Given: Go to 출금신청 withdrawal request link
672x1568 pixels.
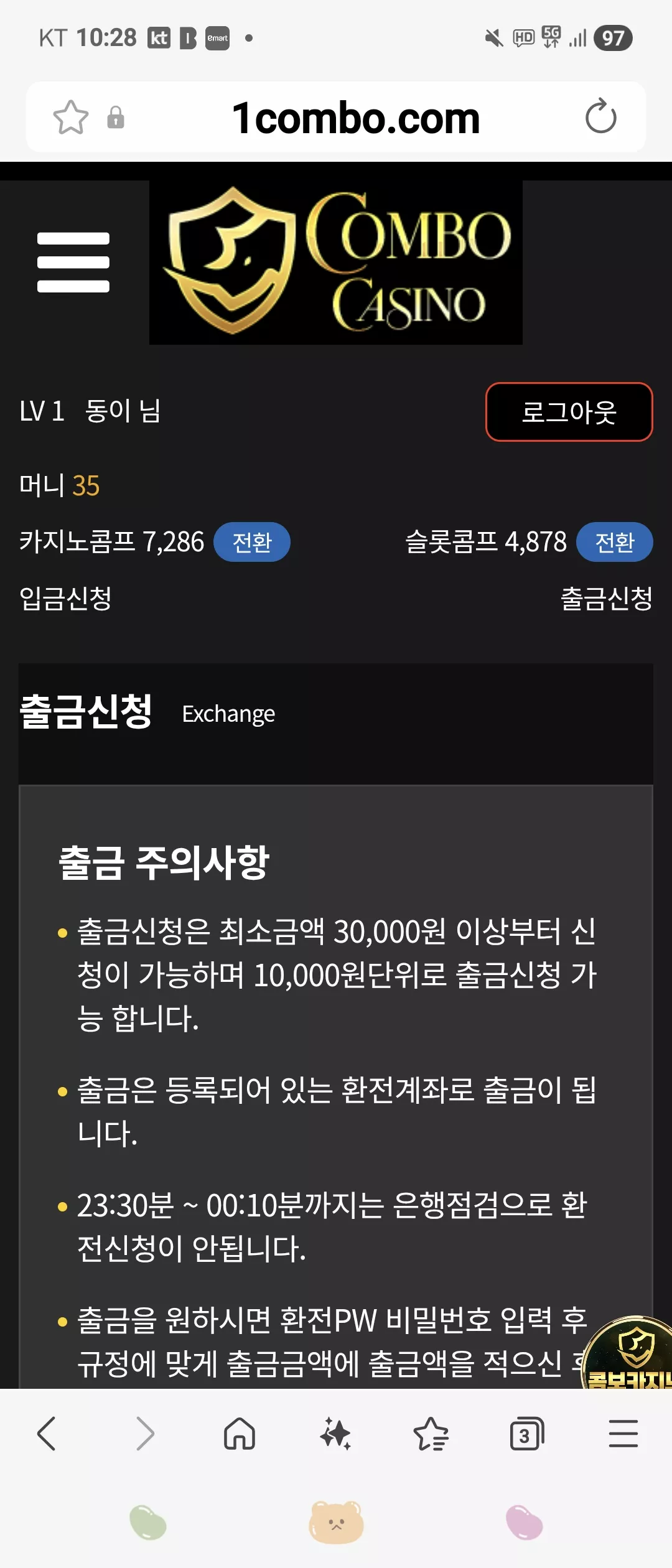Looking at the screenshot, I should point(607,599).
